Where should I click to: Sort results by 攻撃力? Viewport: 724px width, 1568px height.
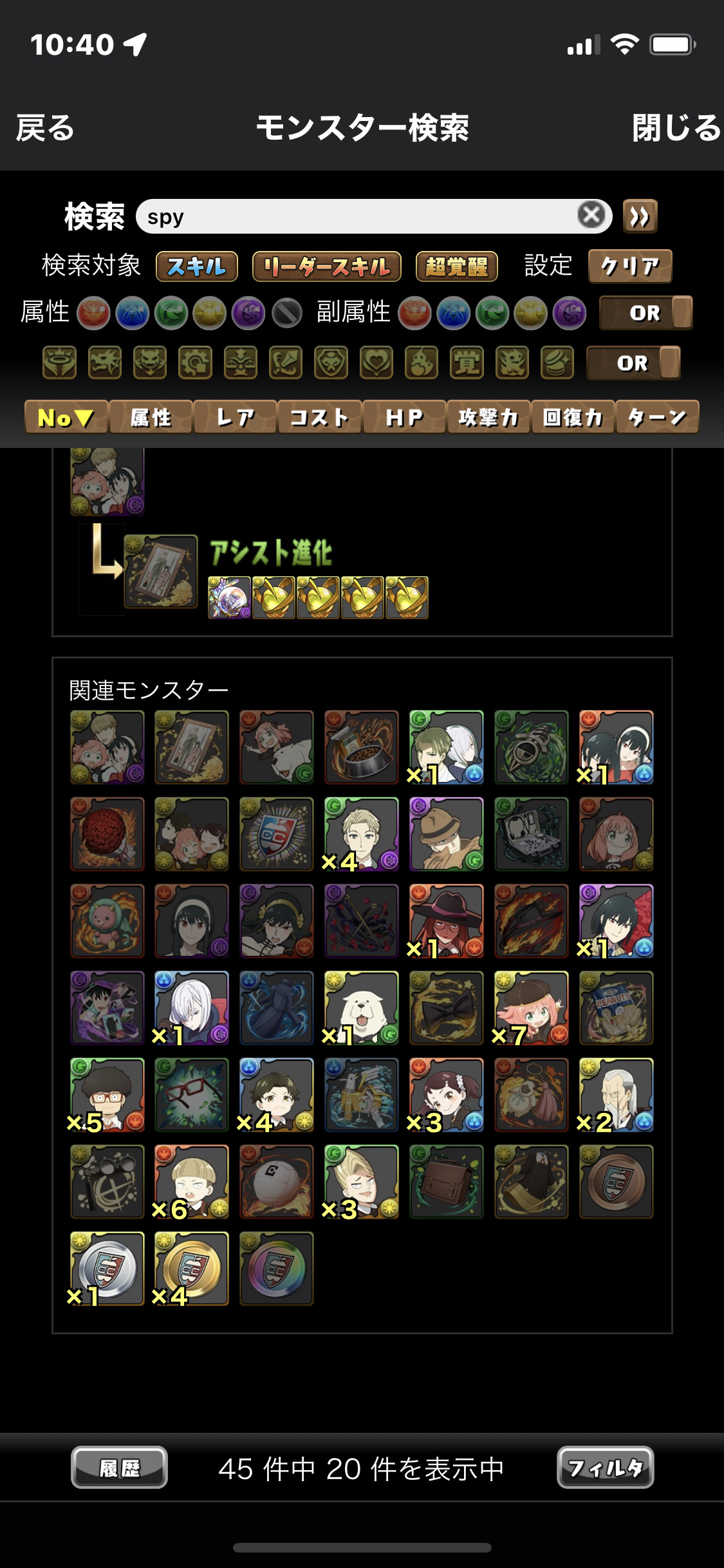point(488,418)
